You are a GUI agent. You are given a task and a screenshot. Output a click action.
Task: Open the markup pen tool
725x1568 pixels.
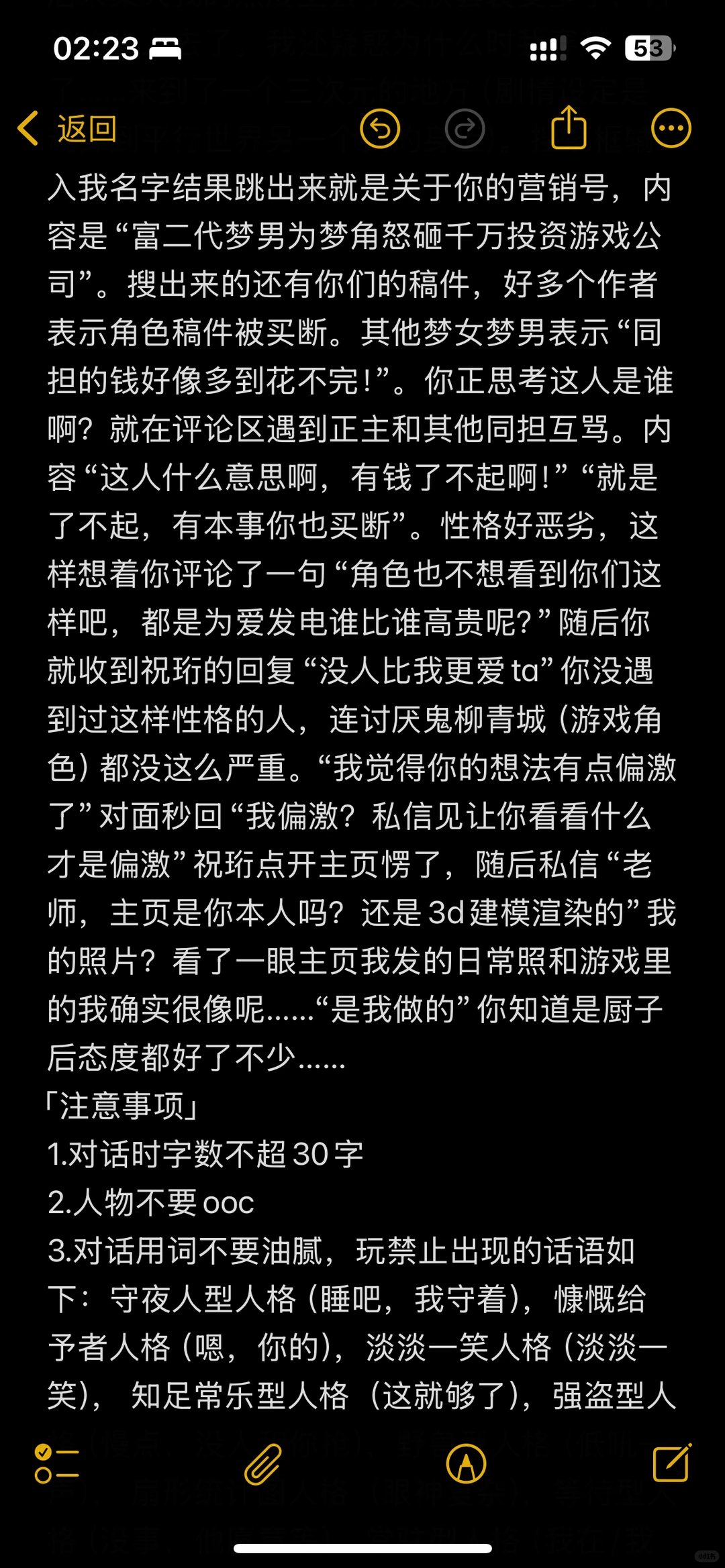[x=466, y=1463]
